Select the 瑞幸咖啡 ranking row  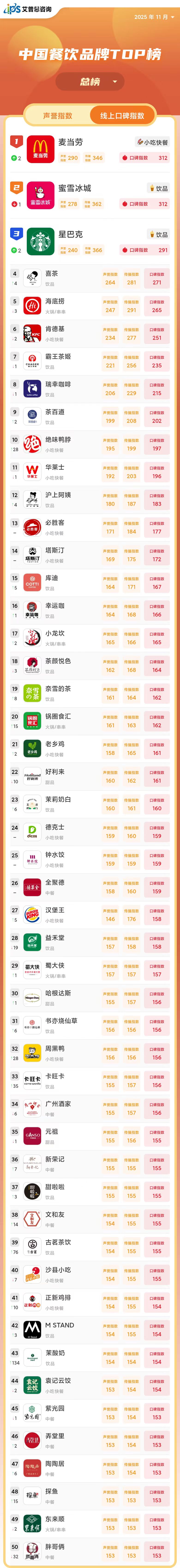pos(90,389)
